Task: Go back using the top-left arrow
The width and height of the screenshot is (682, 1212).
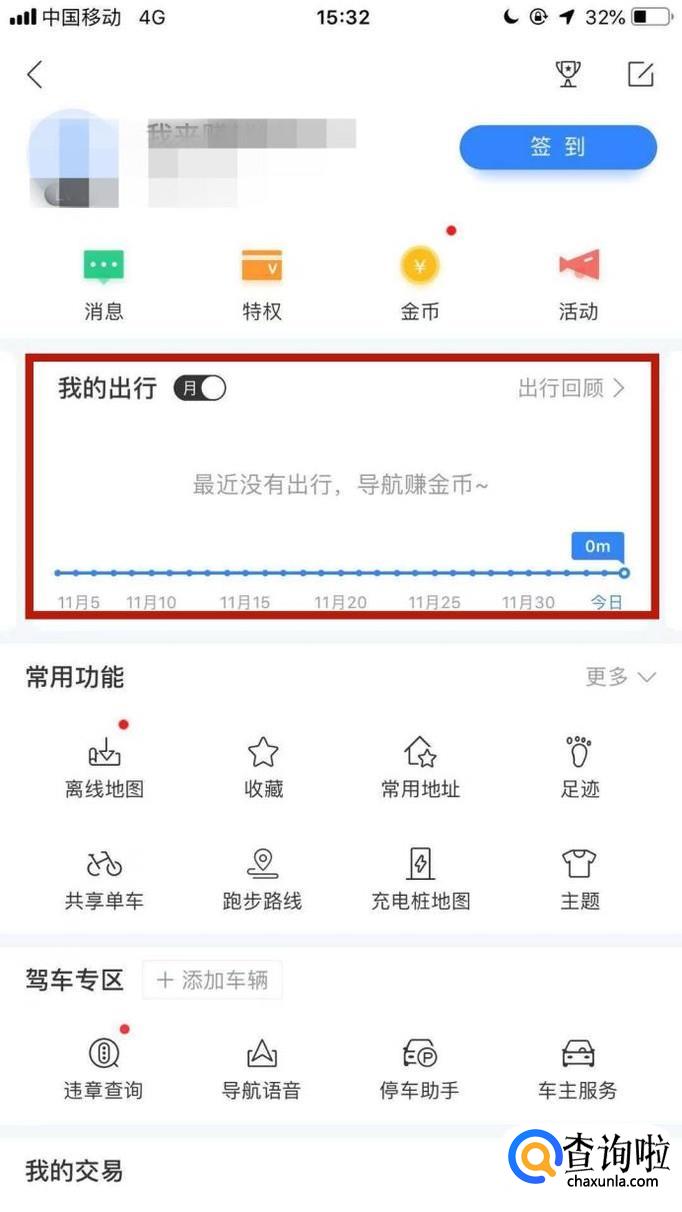Action: [x=36, y=74]
